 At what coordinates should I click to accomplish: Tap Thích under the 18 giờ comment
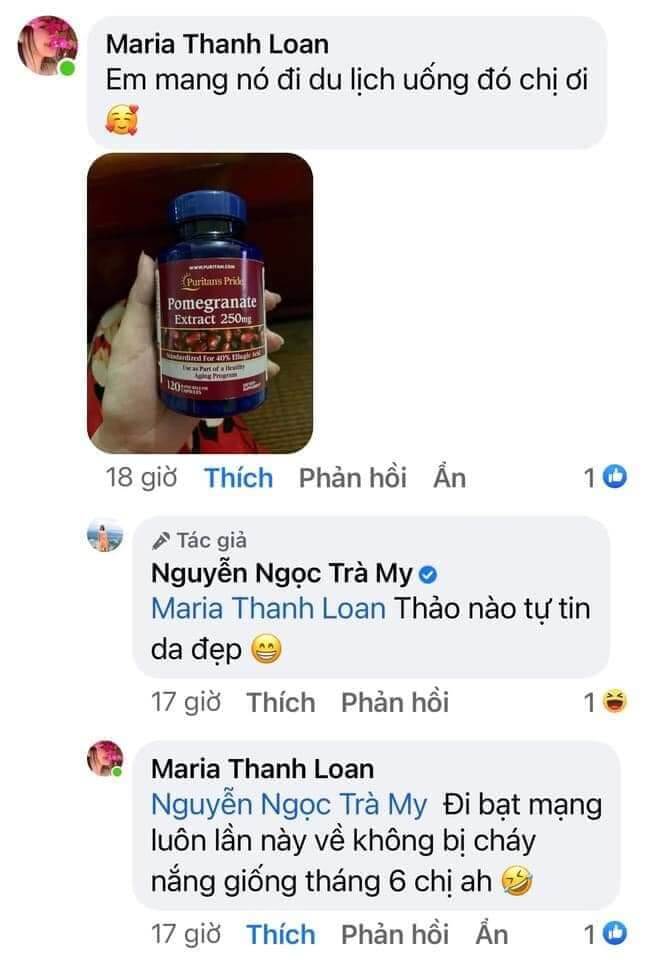tap(239, 478)
